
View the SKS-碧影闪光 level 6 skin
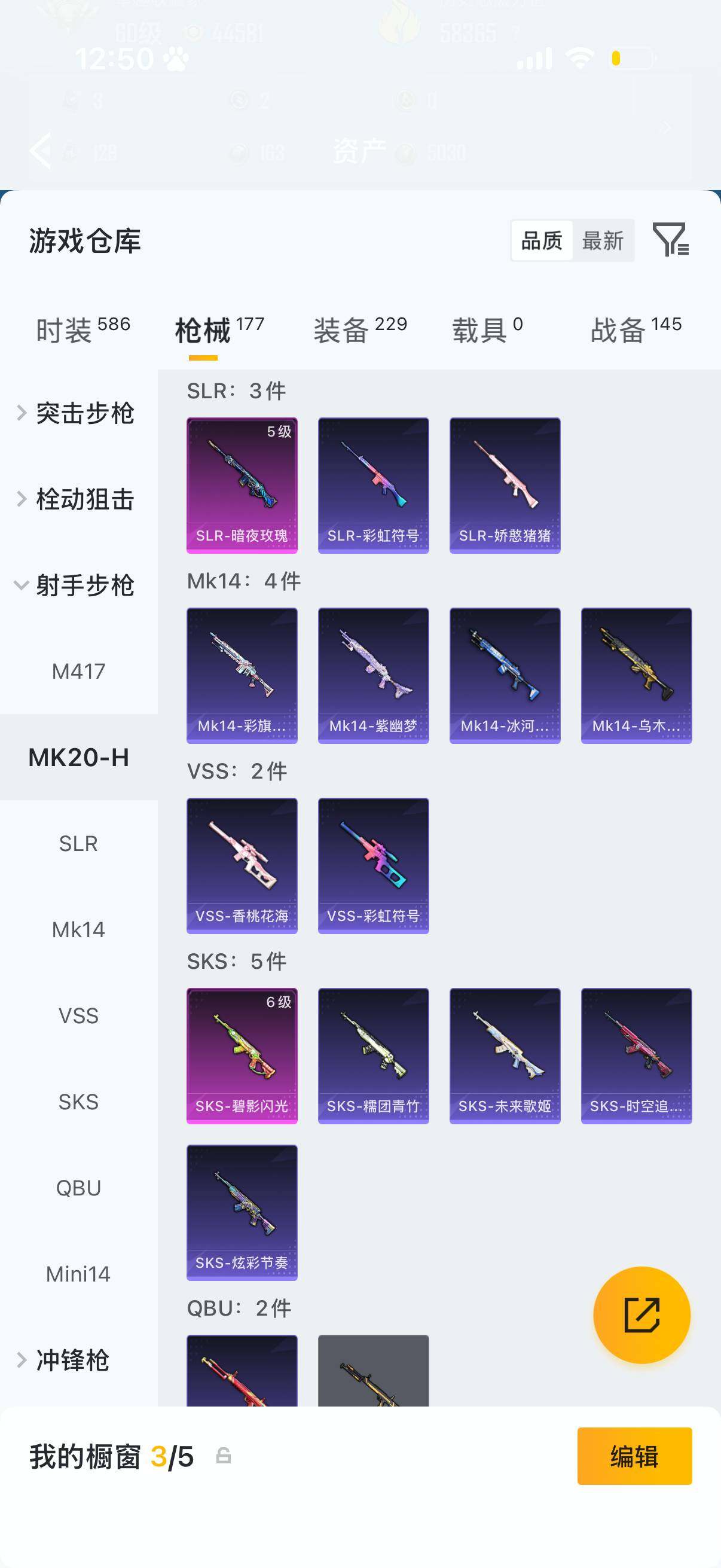[x=242, y=1055]
